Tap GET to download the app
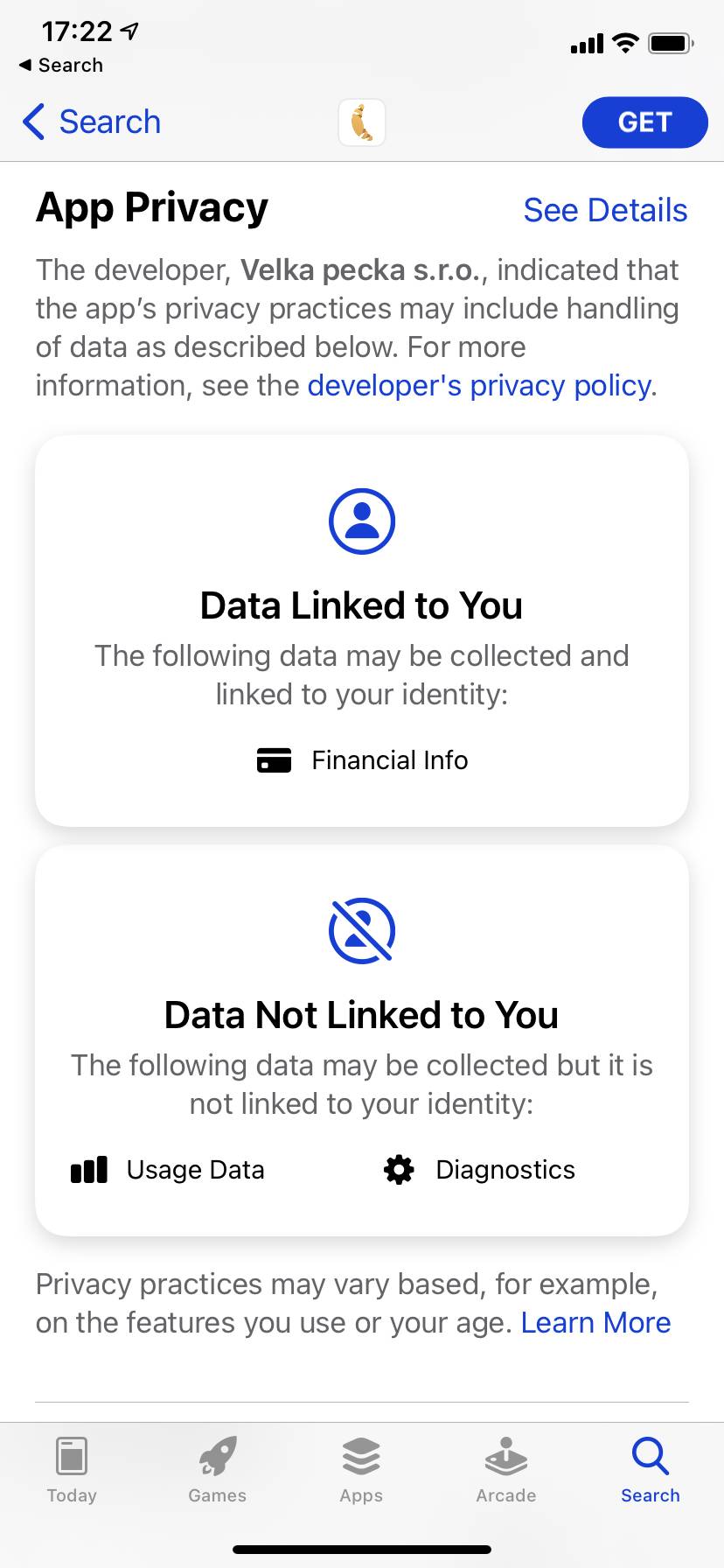This screenshot has height=1568, width=724. click(x=644, y=122)
